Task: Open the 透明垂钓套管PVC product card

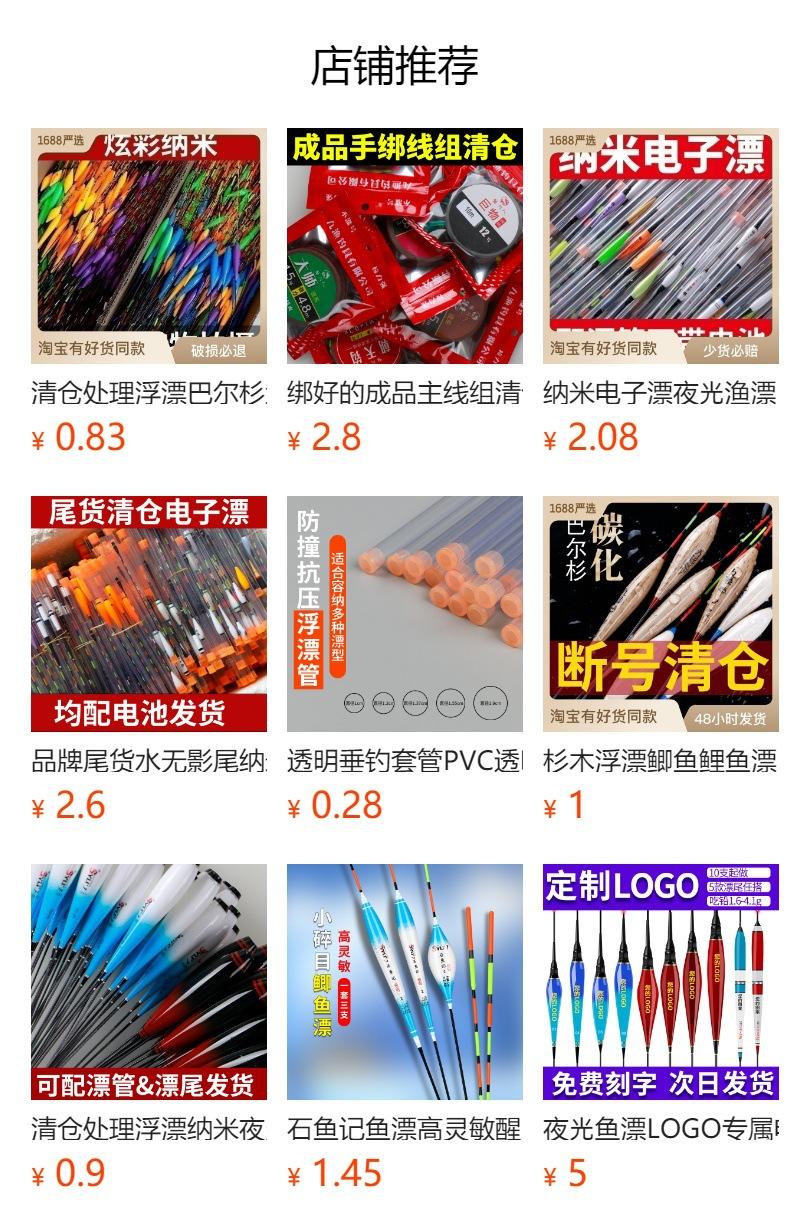Action: (405, 660)
